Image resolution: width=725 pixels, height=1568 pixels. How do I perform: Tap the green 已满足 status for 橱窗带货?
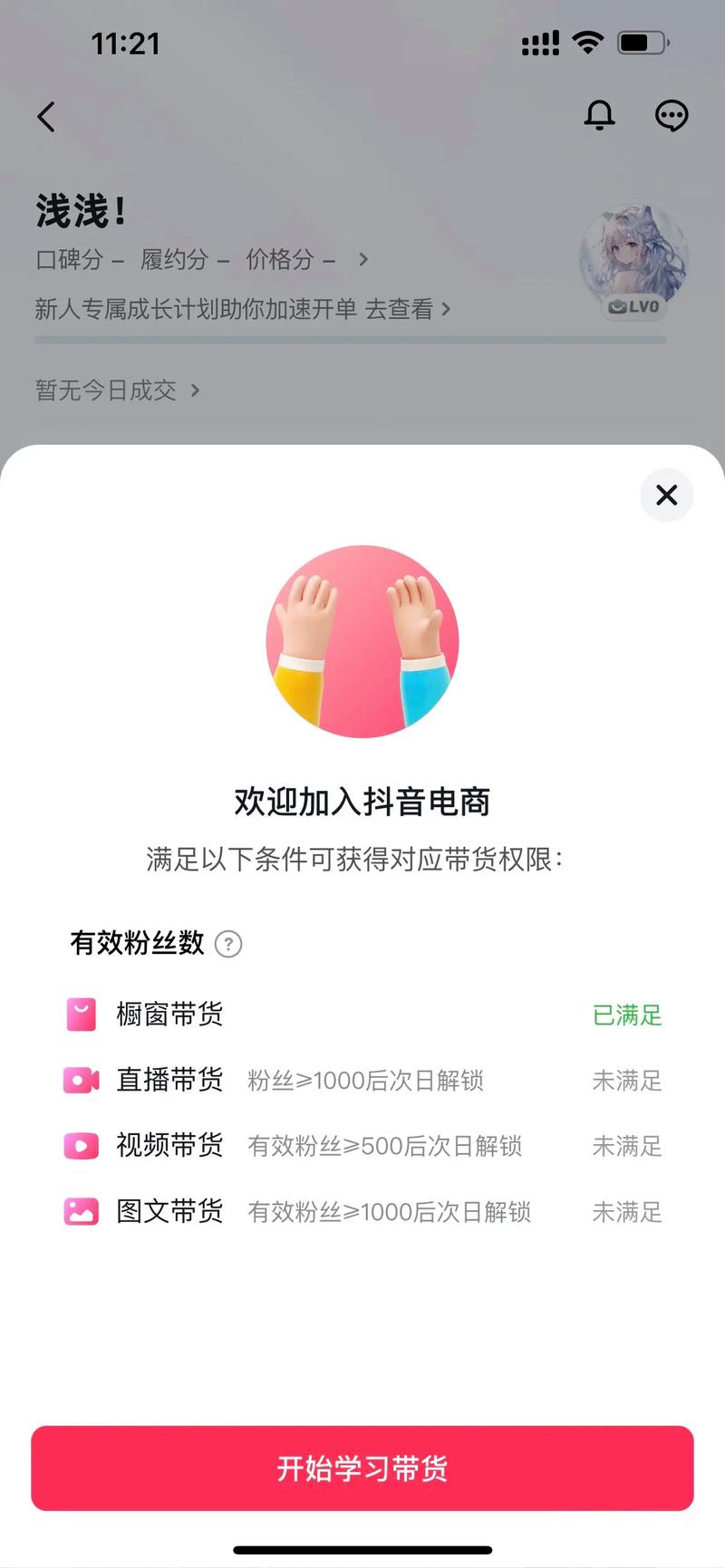point(627,1015)
